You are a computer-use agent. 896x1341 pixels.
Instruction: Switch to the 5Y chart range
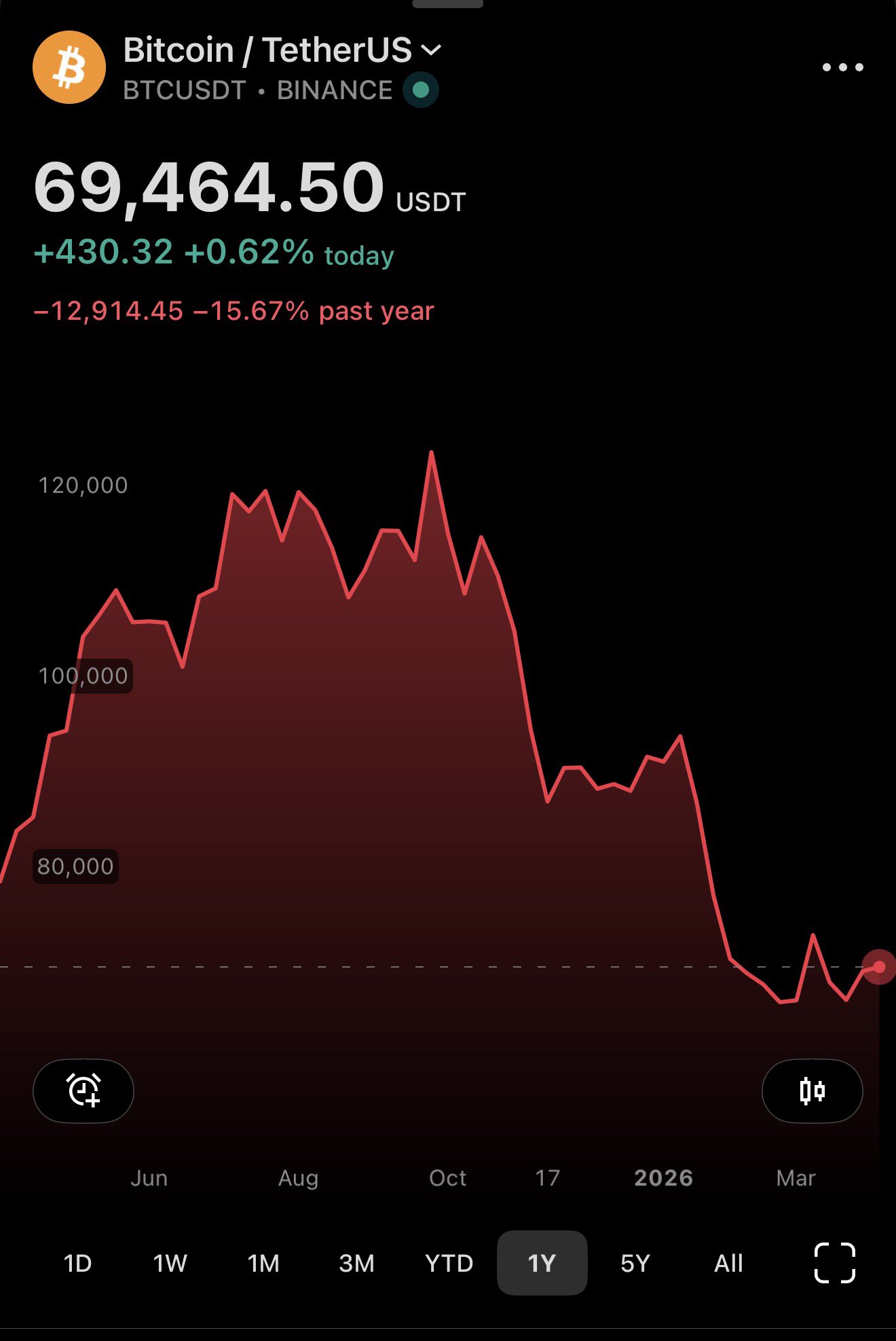tap(635, 1263)
